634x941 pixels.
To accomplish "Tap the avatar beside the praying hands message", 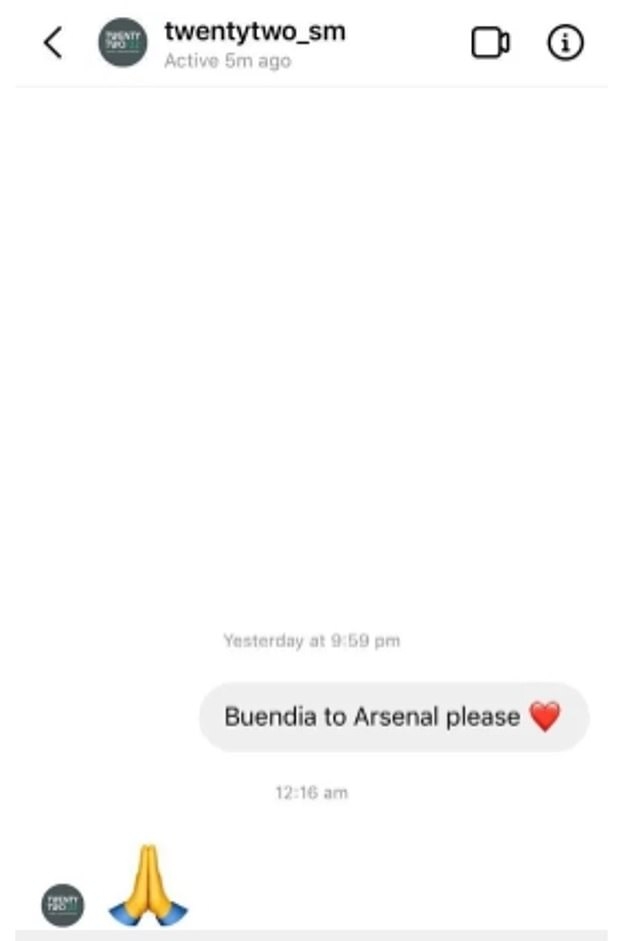I will [x=63, y=904].
